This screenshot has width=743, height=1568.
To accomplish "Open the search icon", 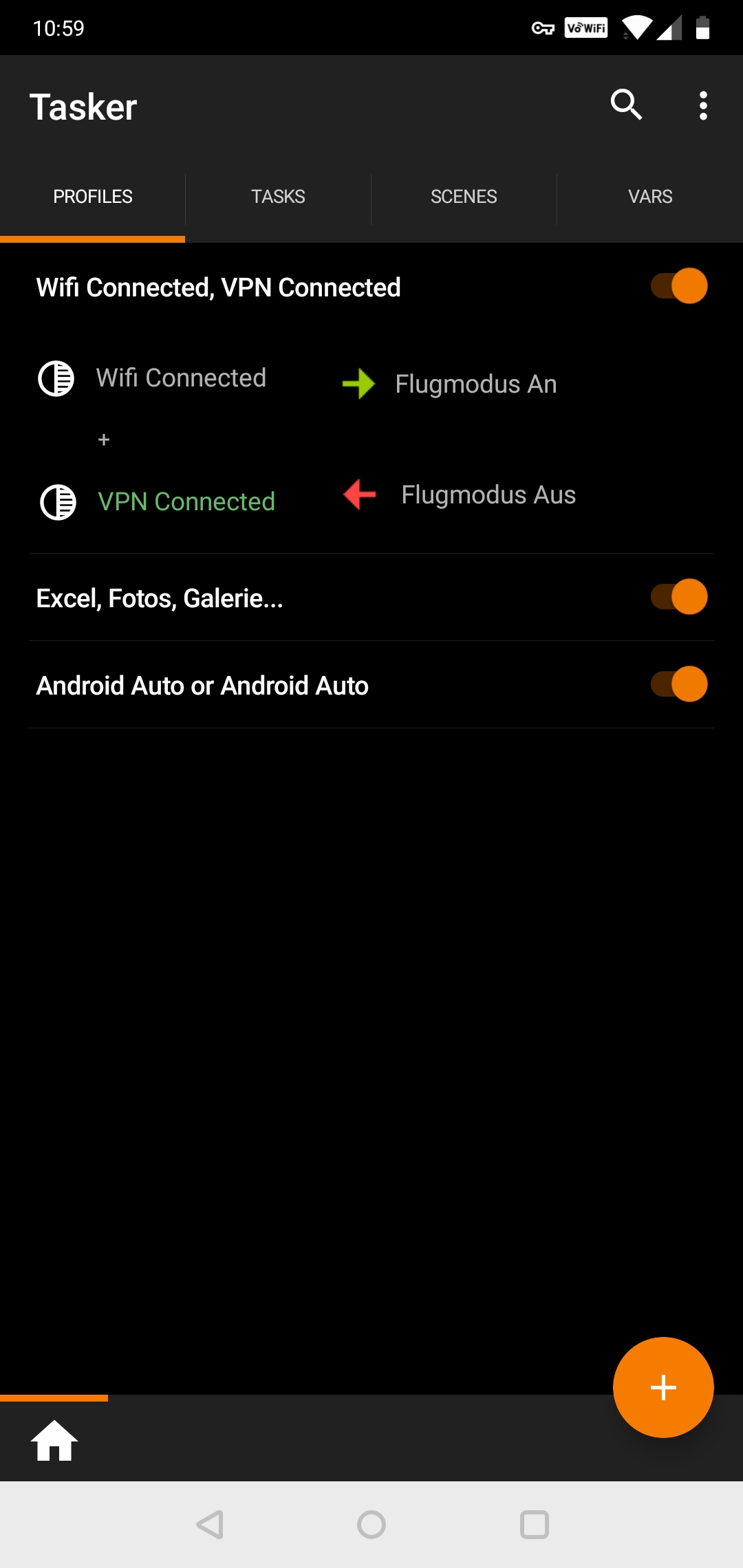I will pyautogui.click(x=626, y=105).
